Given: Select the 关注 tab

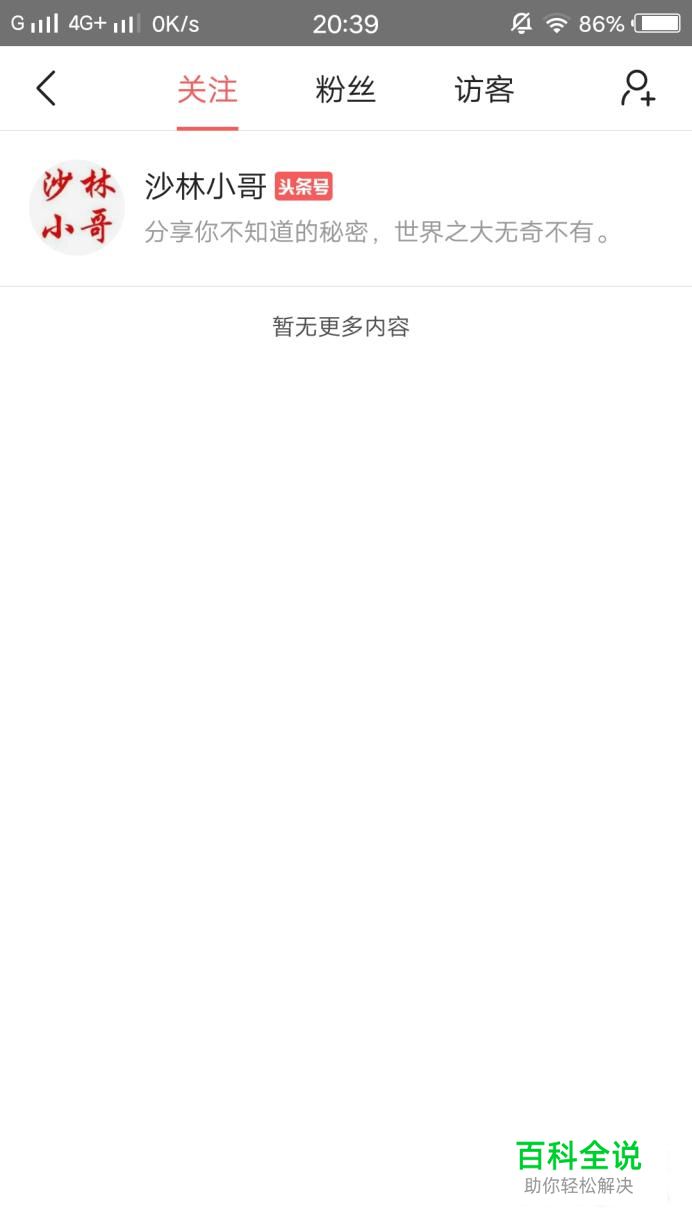Looking at the screenshot, I should coord(207,90).
